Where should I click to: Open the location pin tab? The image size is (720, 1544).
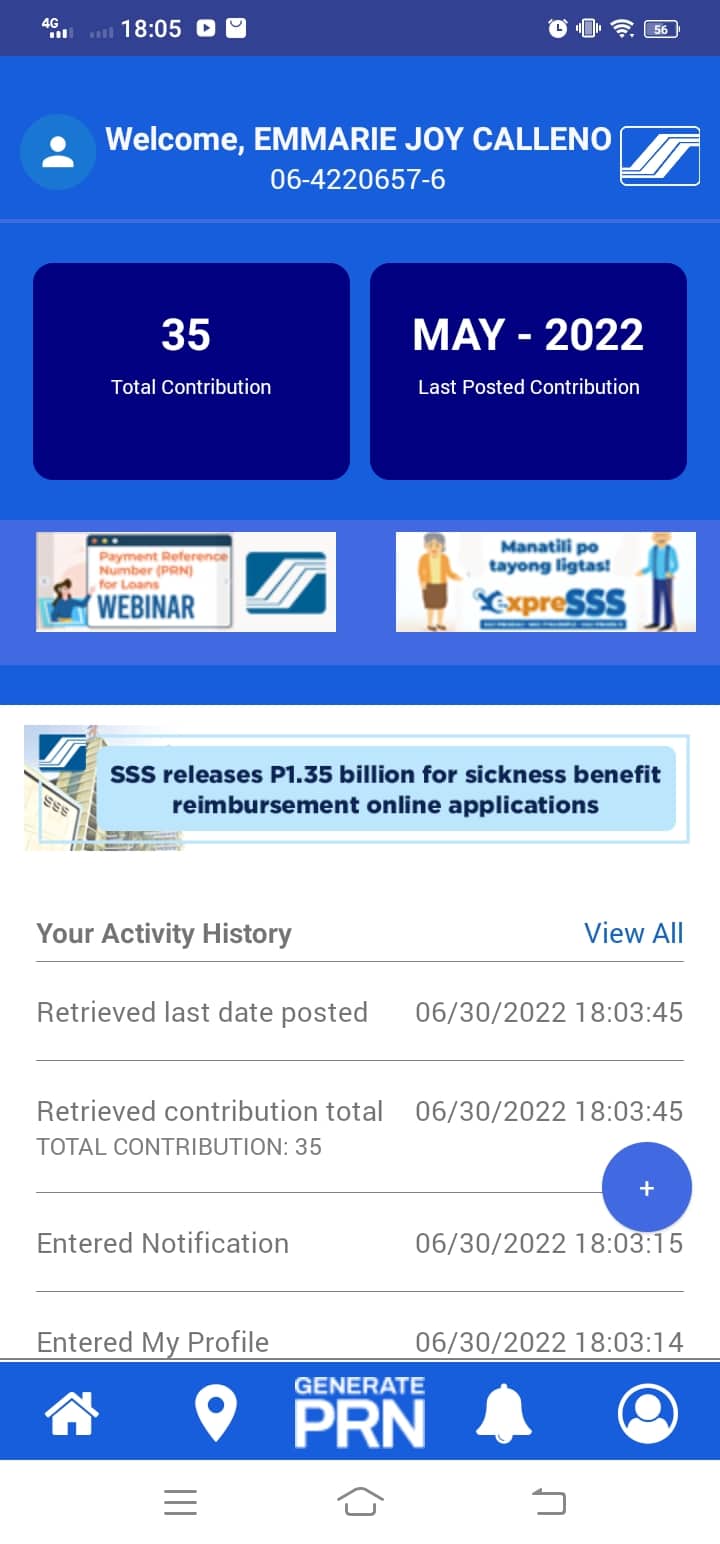pos(215,1413)
